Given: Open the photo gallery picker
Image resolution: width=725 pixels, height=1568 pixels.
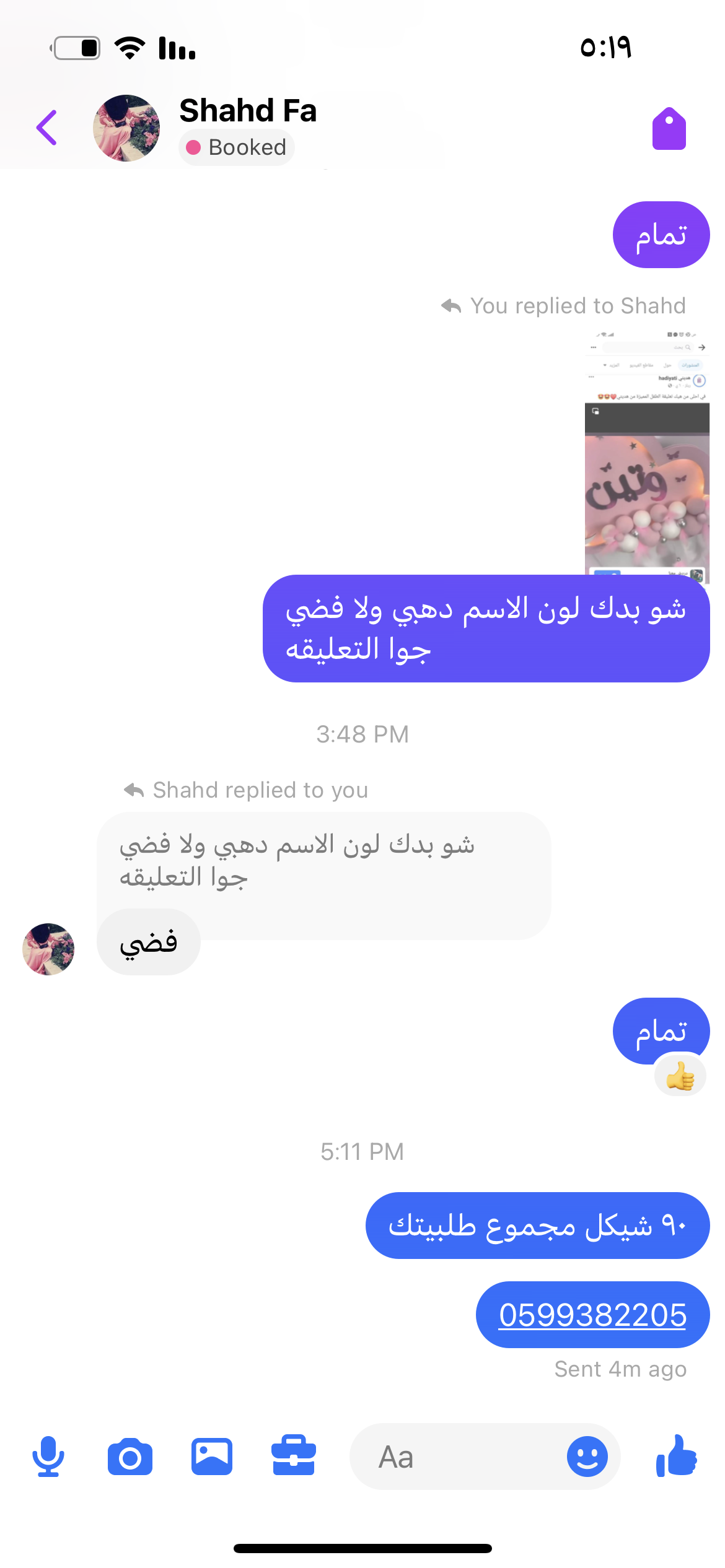Looking at the screenshot, I should coord(212,1457).
